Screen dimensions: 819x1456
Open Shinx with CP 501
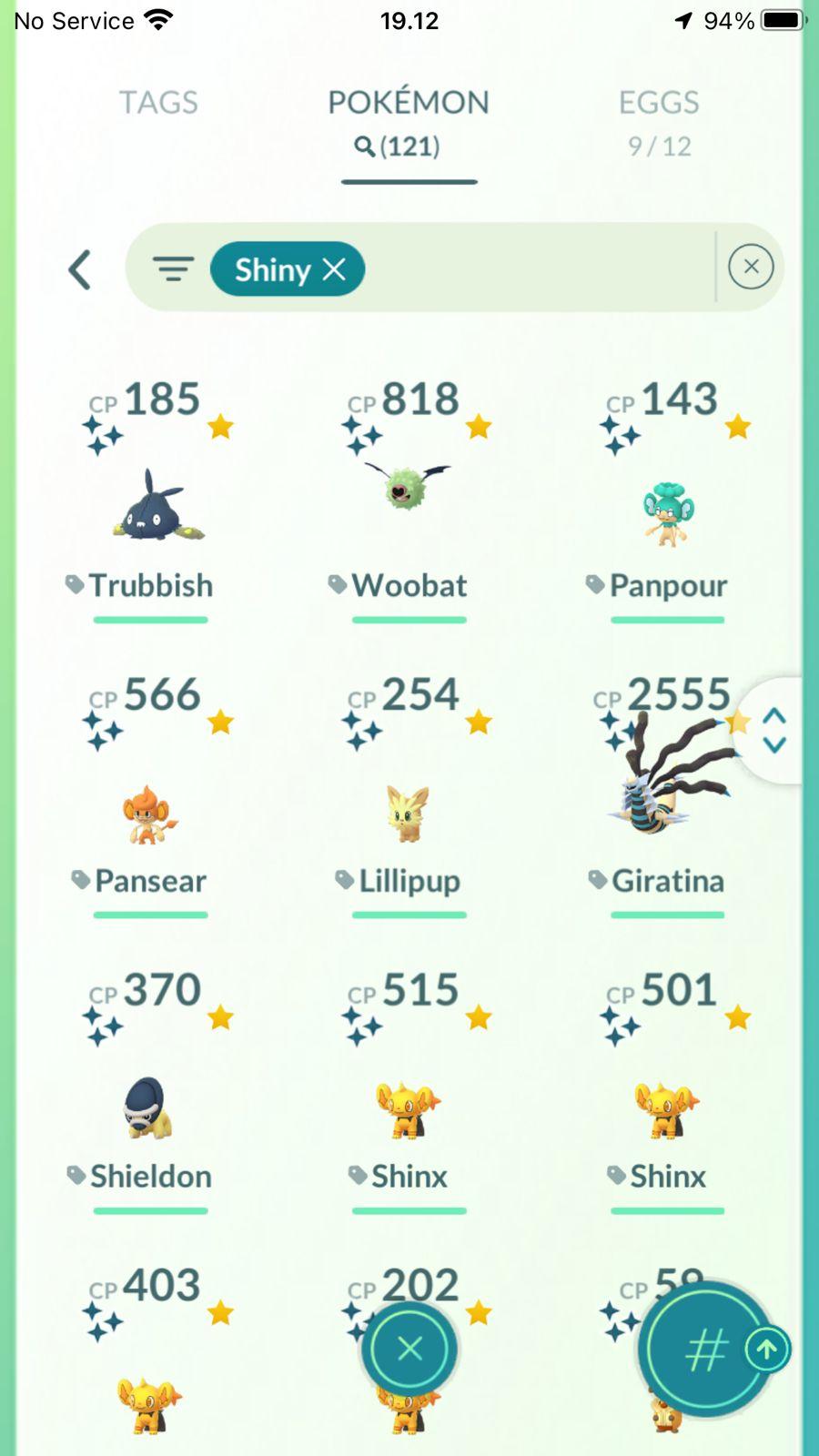(x=668, y=1108)
